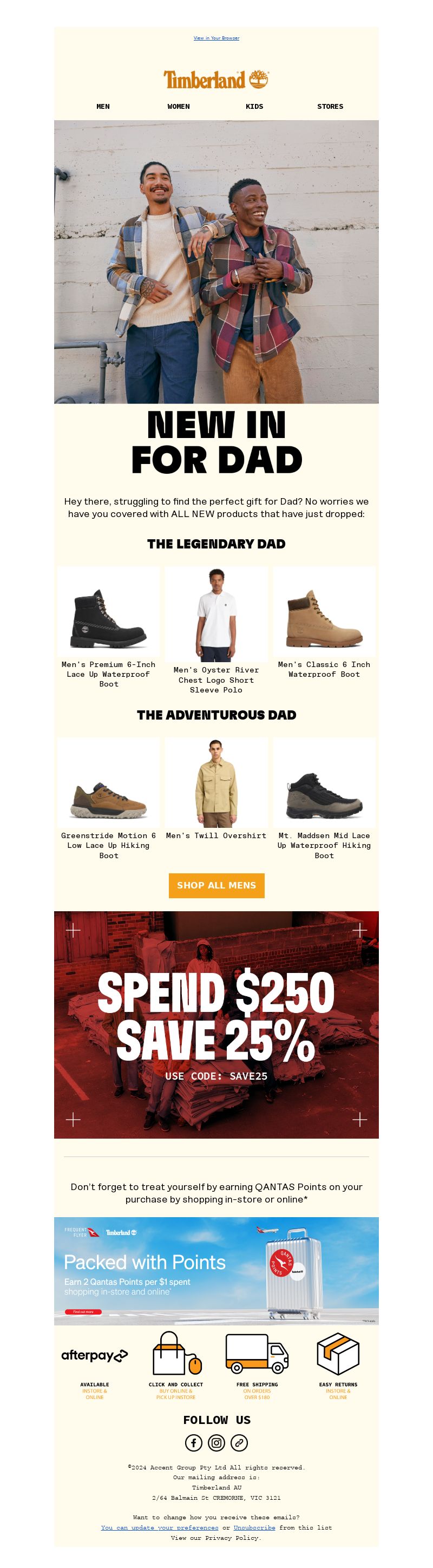Open Timberland's Instagram page
This screenshot has width=433, height=1568.
point(216,1442)
